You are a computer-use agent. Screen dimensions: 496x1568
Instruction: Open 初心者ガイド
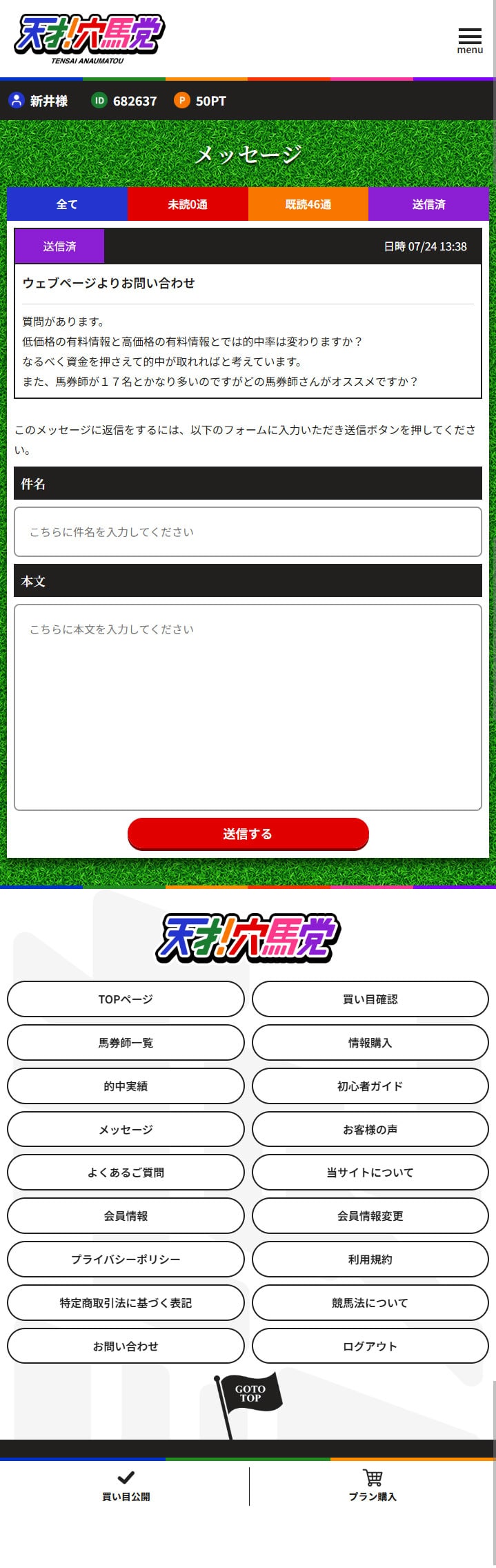(370, 1086)
